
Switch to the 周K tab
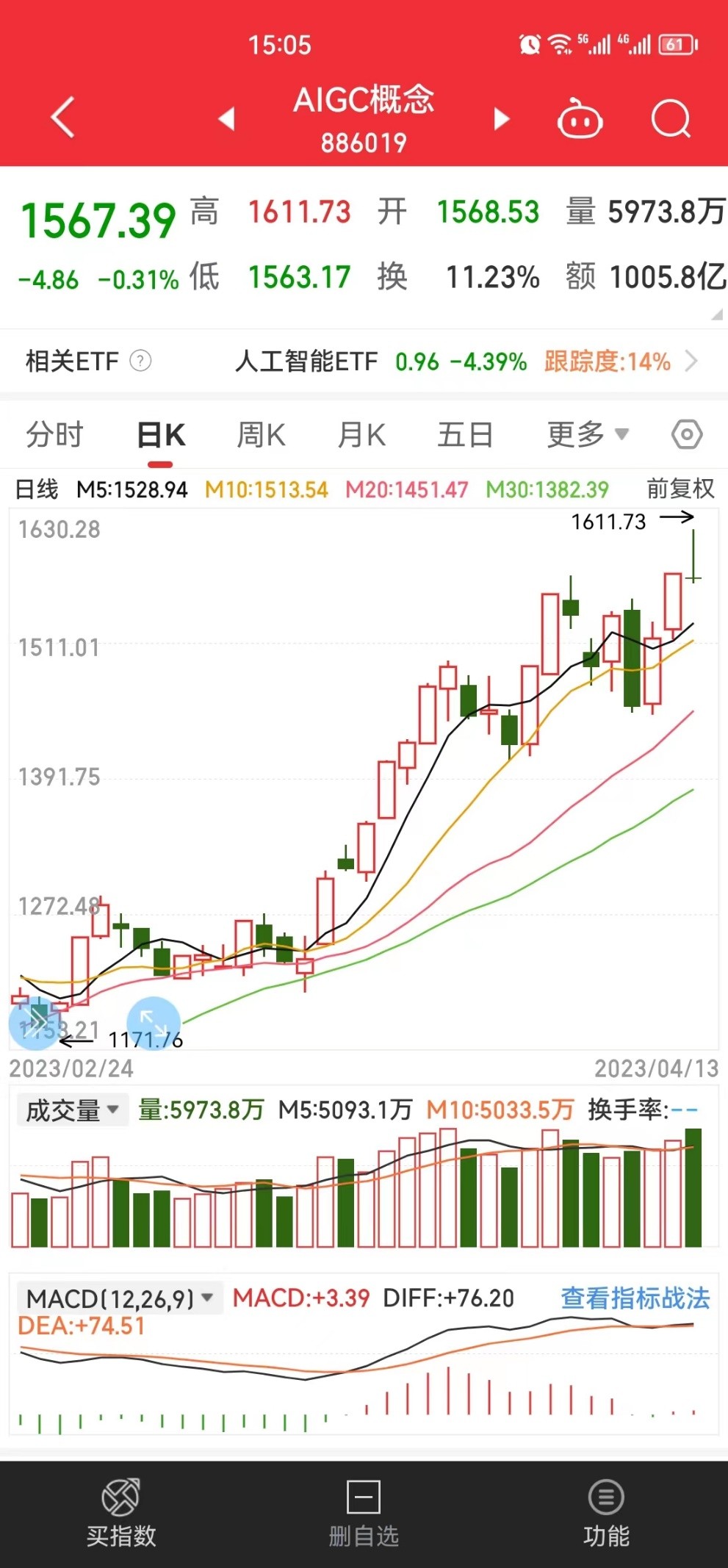pos(261,434)
